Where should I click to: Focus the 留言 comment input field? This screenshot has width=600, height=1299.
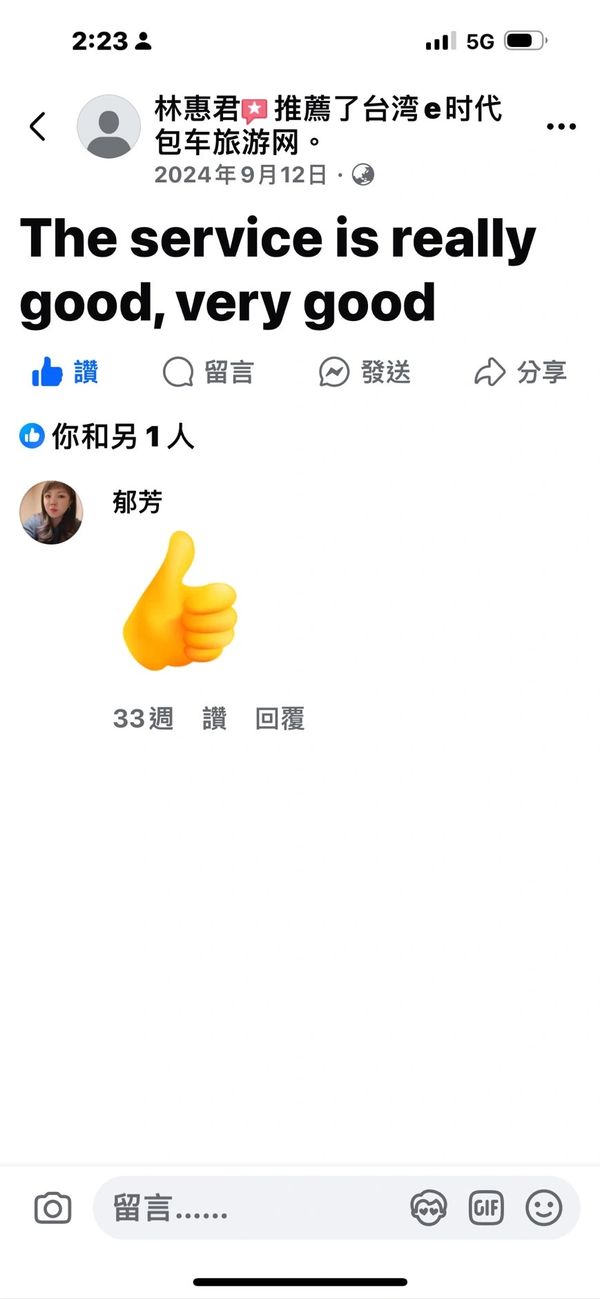point(250,1209)
